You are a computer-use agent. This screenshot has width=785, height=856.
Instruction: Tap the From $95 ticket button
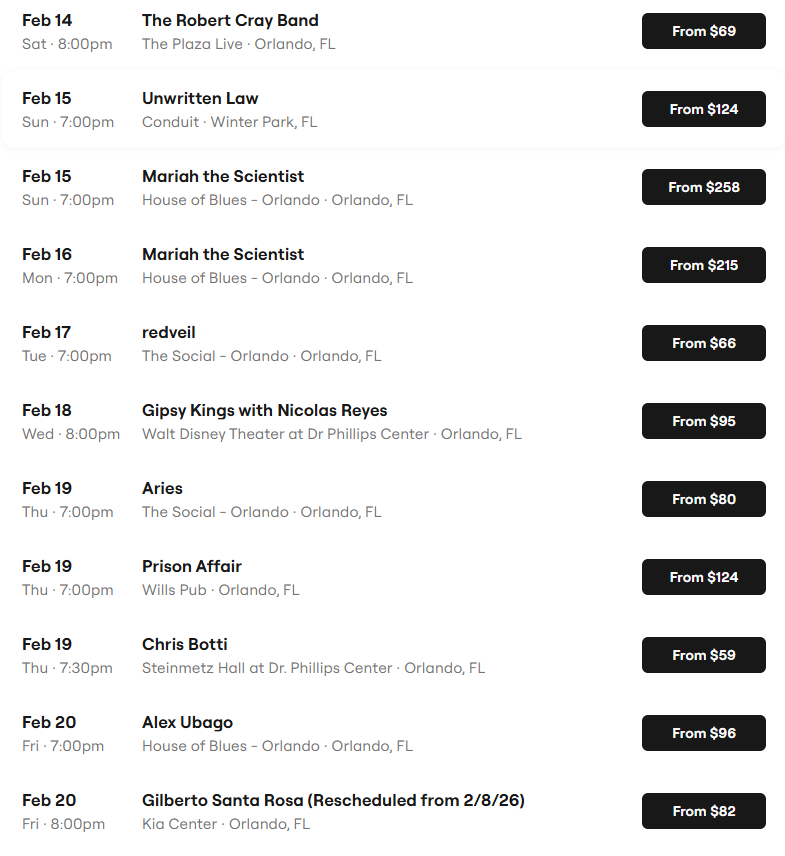pos(703,421)
